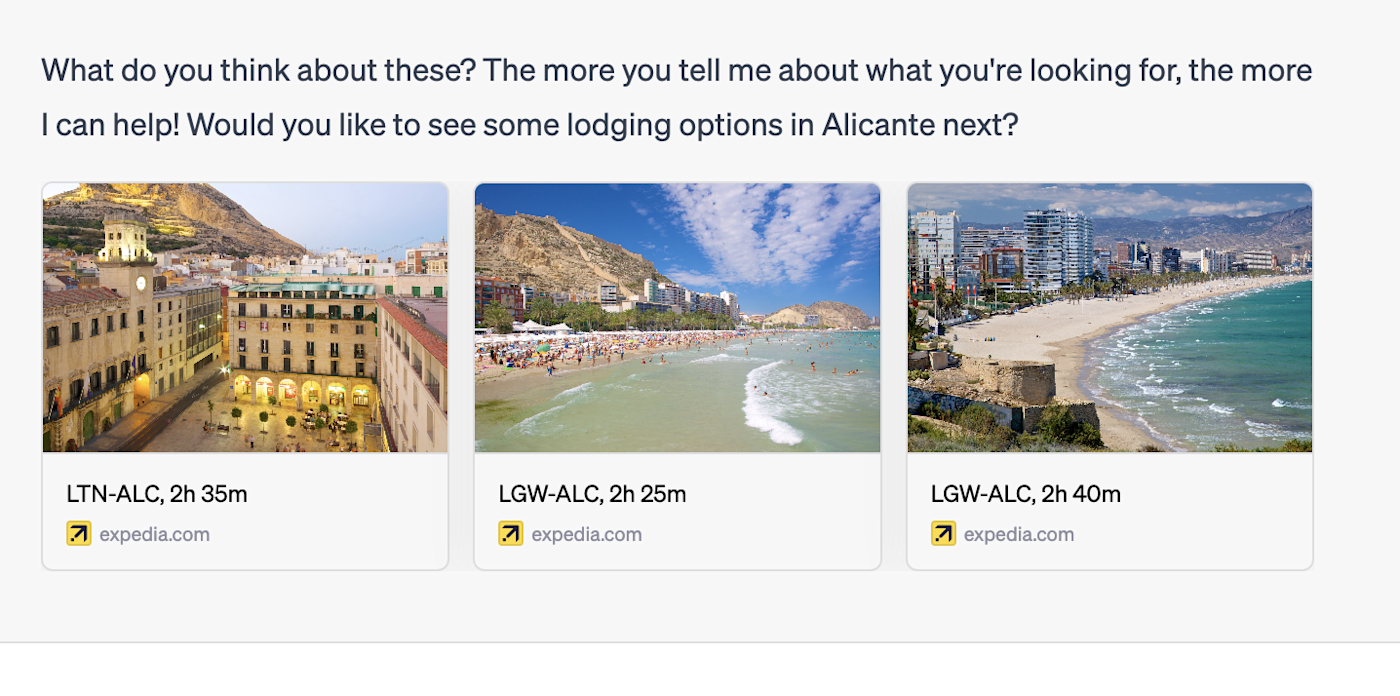
Task: Open the LTN-ALC 2h 35m flight card
Action: click(x=245, y=376)
